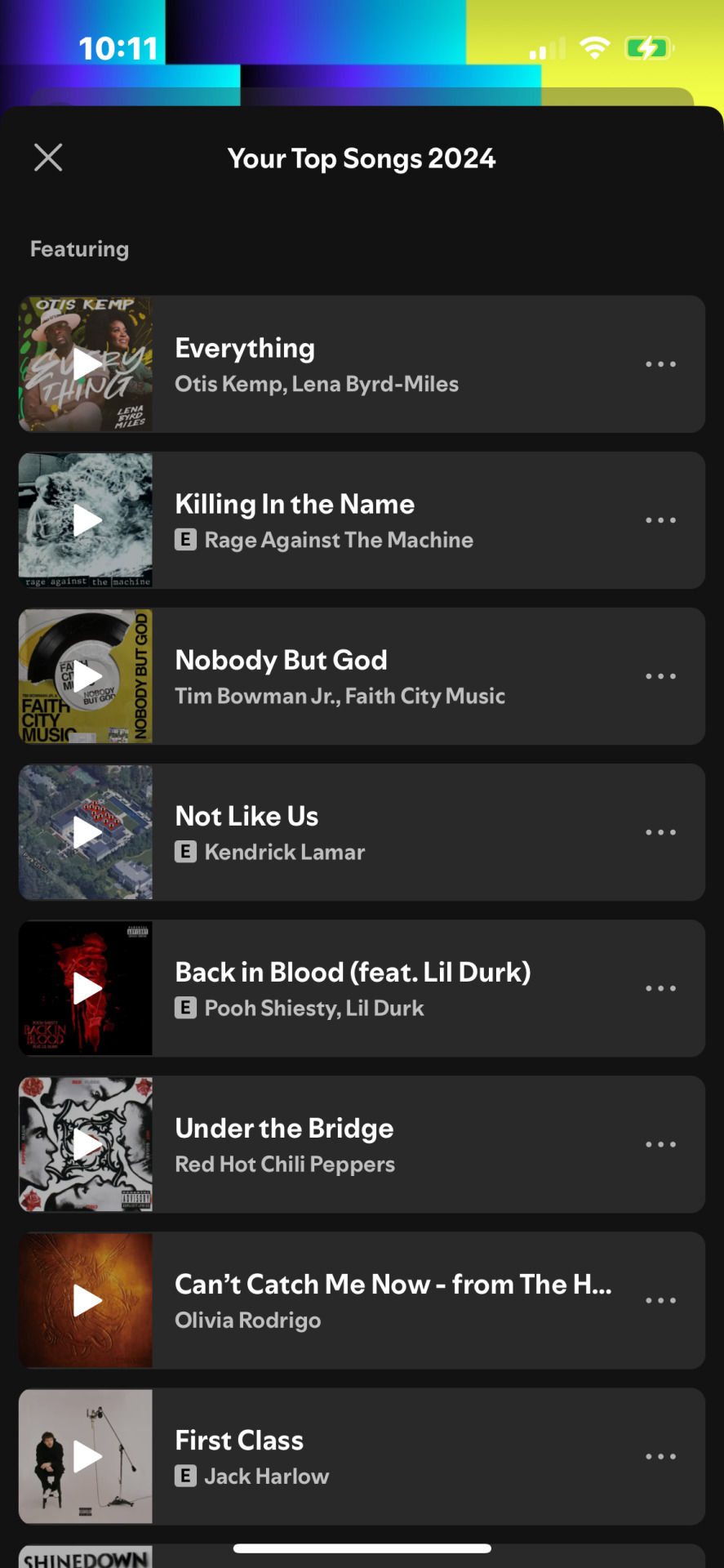Play Everything by Otis Kemp
Screen dimensions: 724x1568
point(87,364)
